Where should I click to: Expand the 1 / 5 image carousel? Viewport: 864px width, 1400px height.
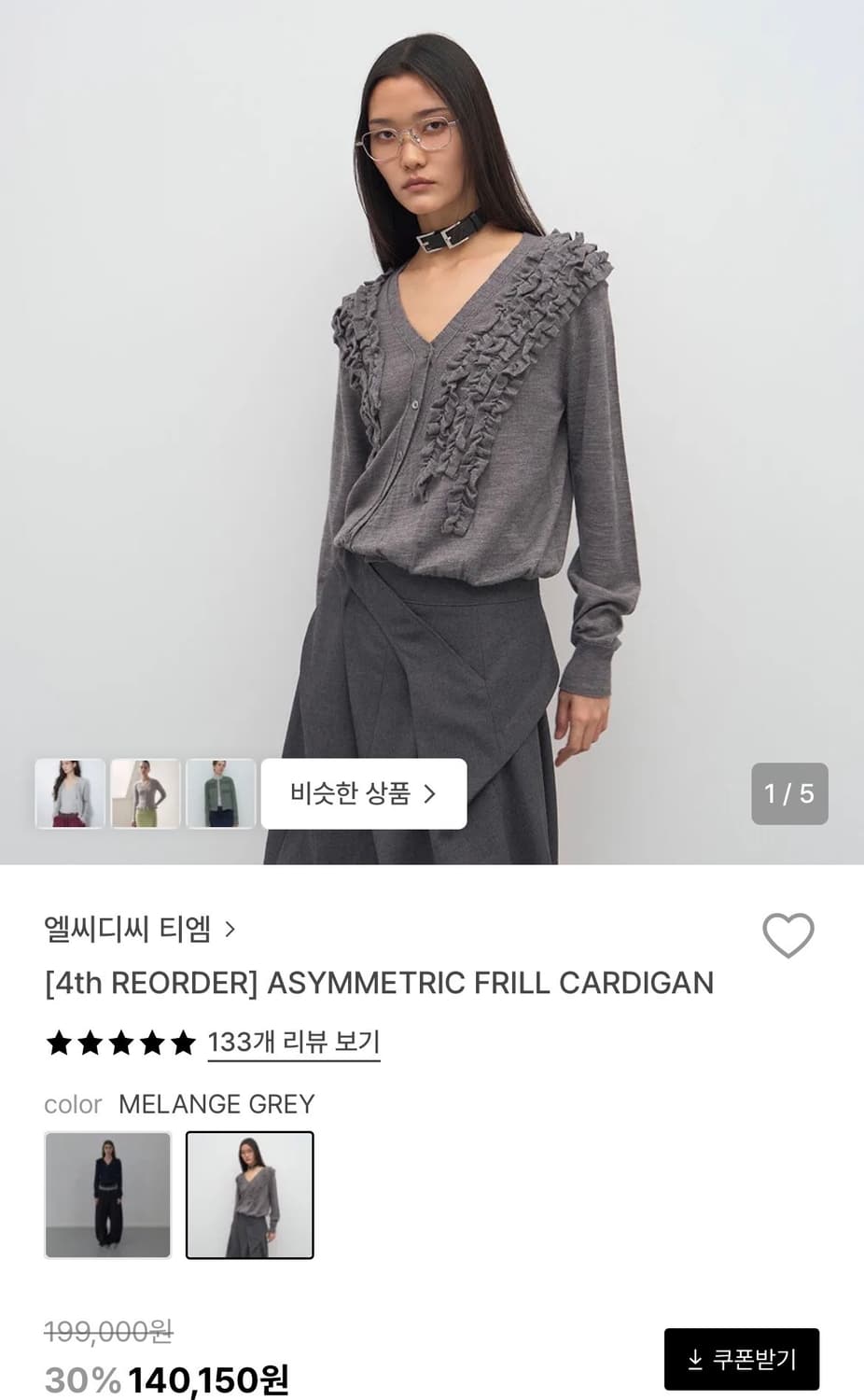[x=788, y=794]
